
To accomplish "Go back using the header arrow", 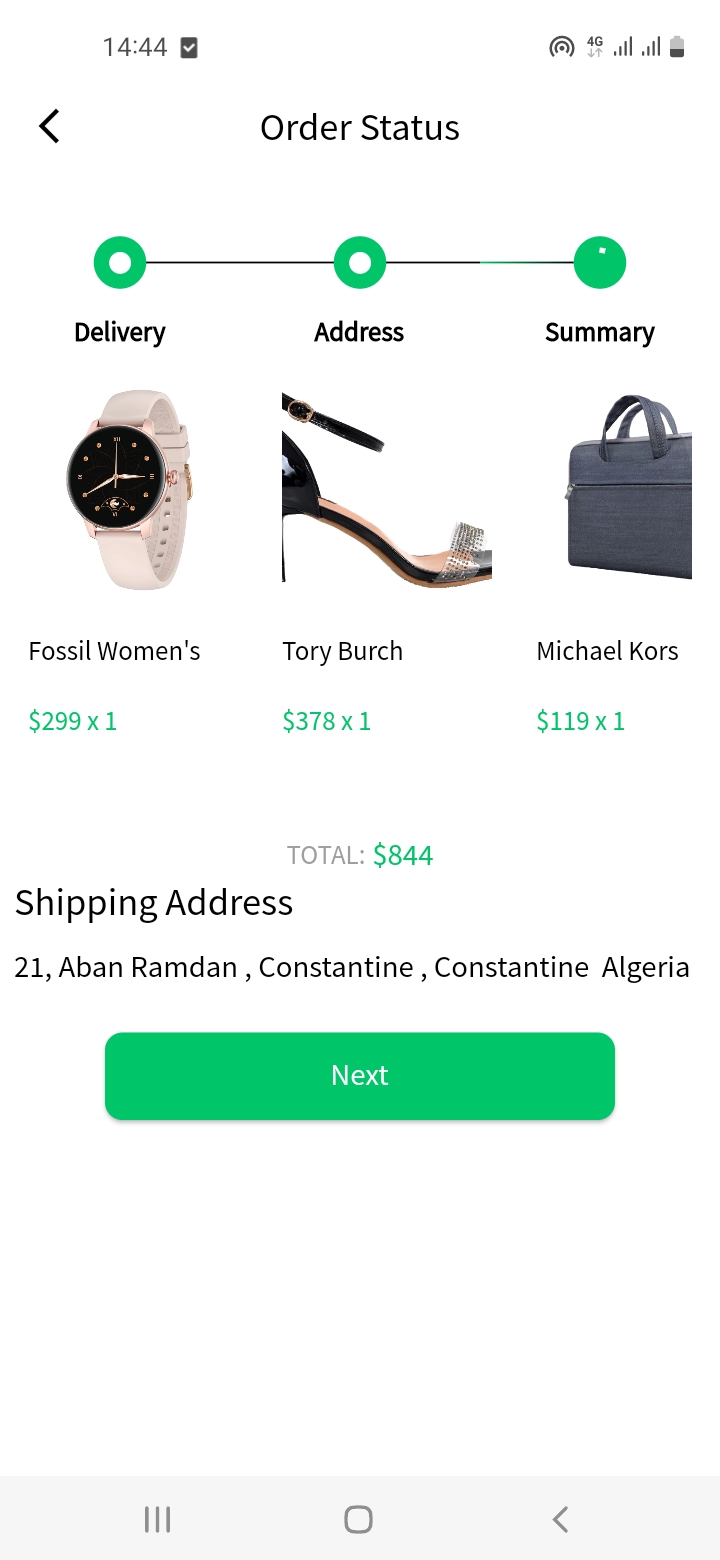I will click(49, 127).
